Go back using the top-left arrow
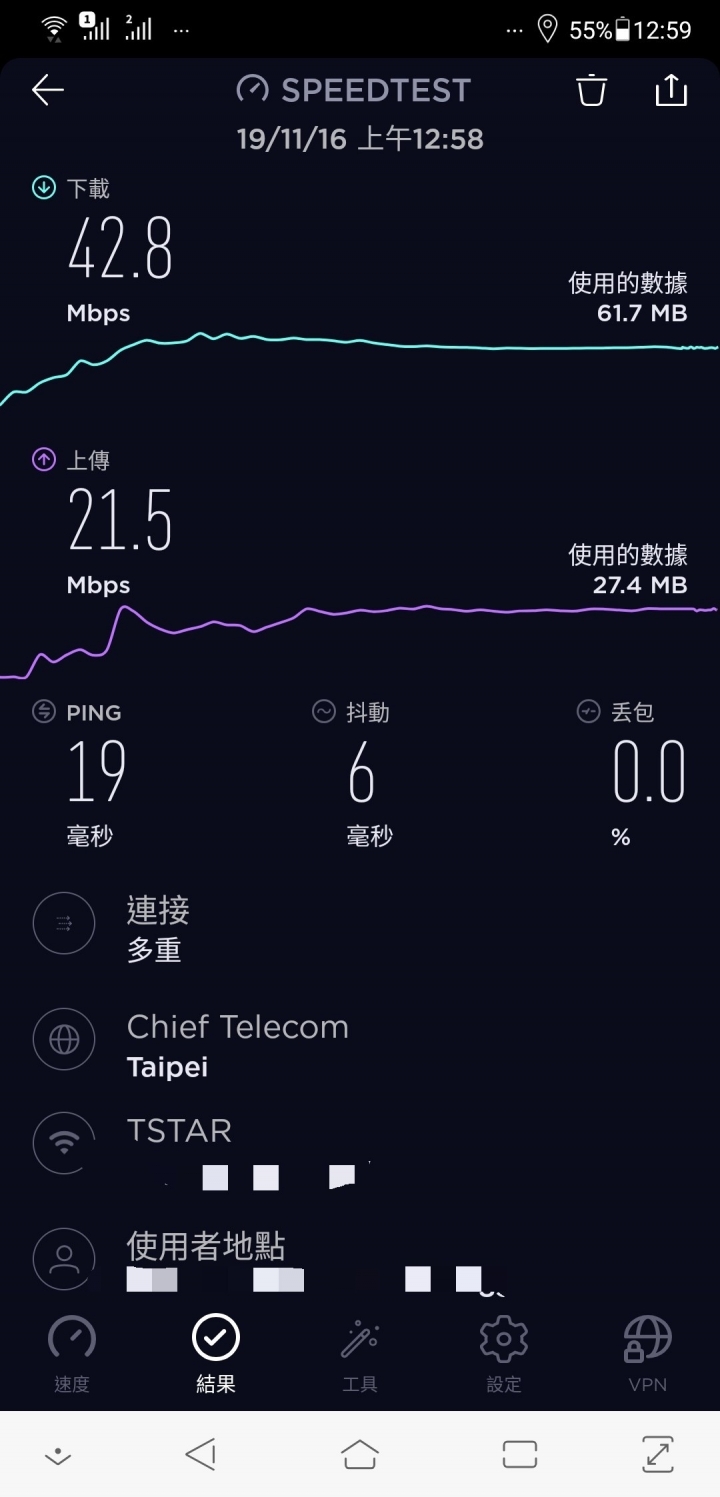Image resolution: width=720 pixels, height=1497 pixels. 47,90
